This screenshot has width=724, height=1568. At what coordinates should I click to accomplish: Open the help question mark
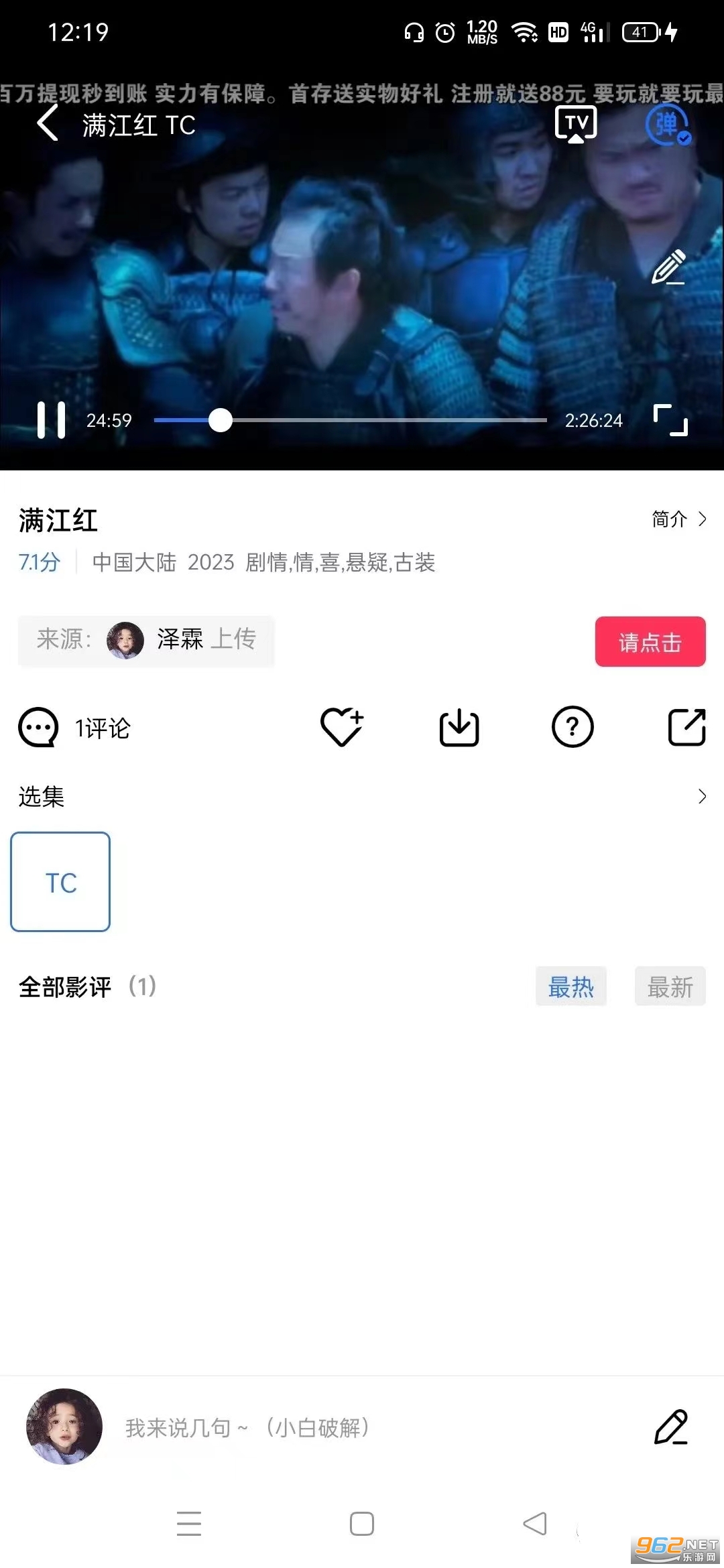coord(572,727)
